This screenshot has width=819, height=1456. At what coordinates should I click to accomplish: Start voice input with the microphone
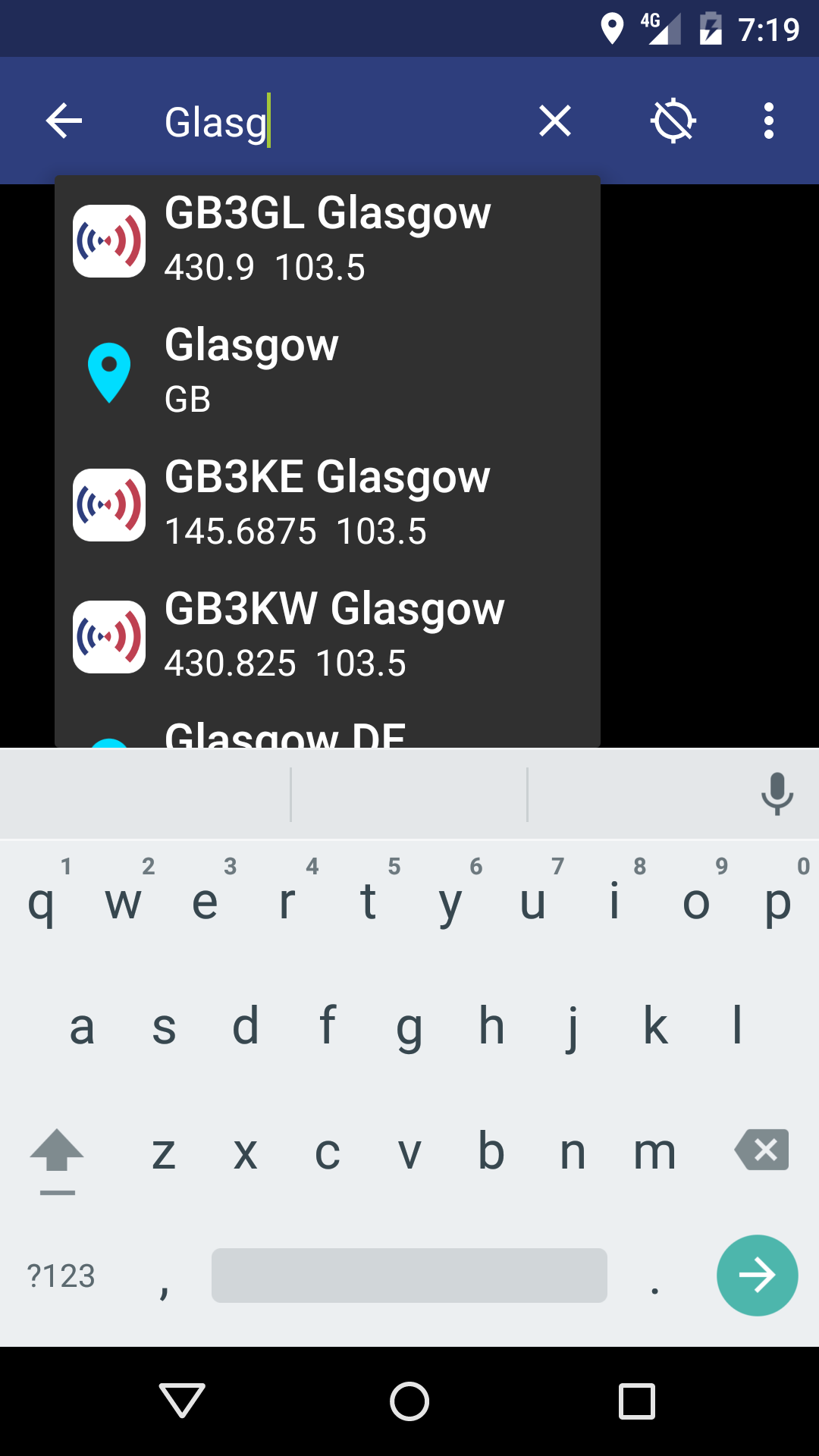tap(777, 794)
